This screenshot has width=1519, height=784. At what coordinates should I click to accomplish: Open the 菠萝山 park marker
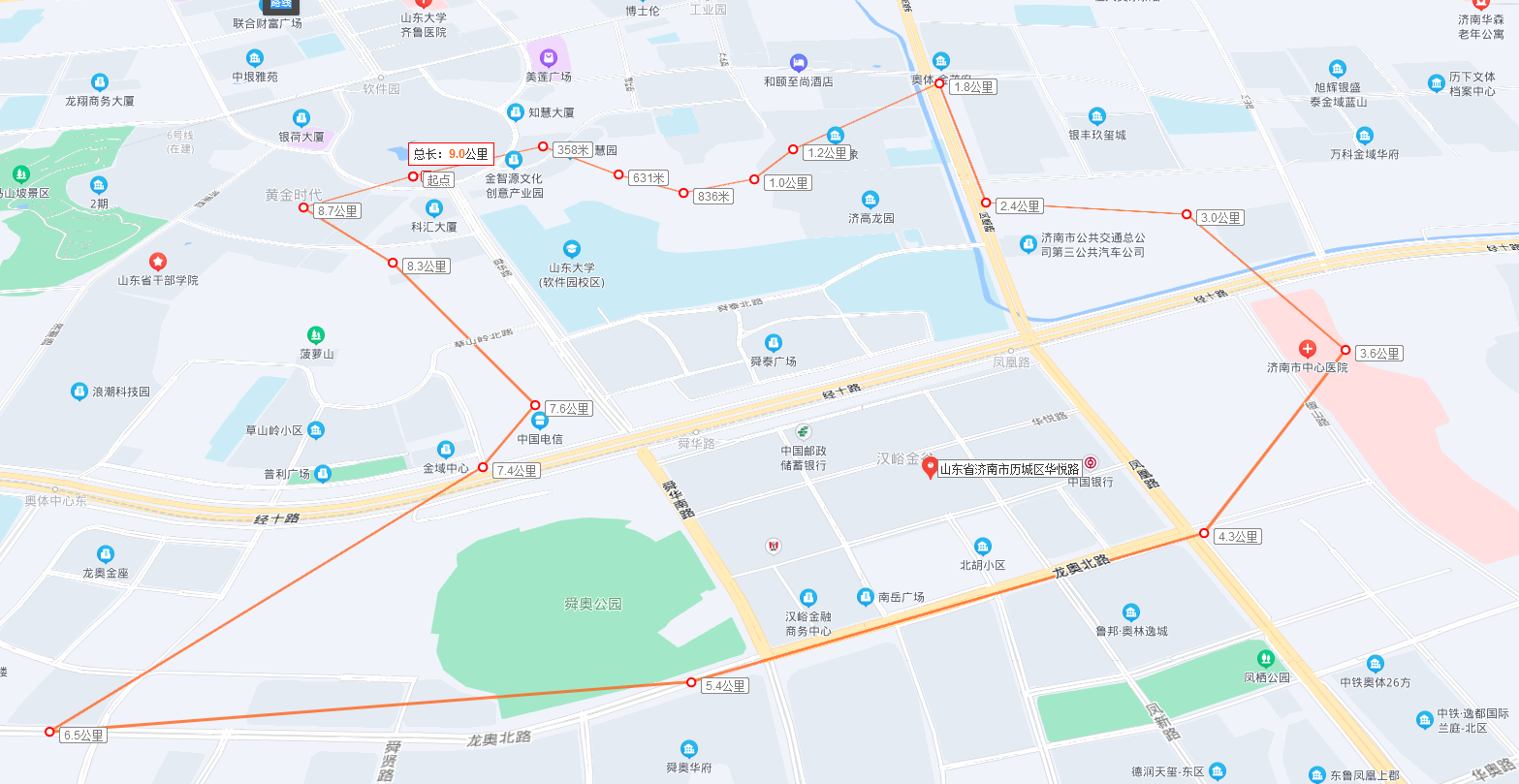(x=316, y=334)
